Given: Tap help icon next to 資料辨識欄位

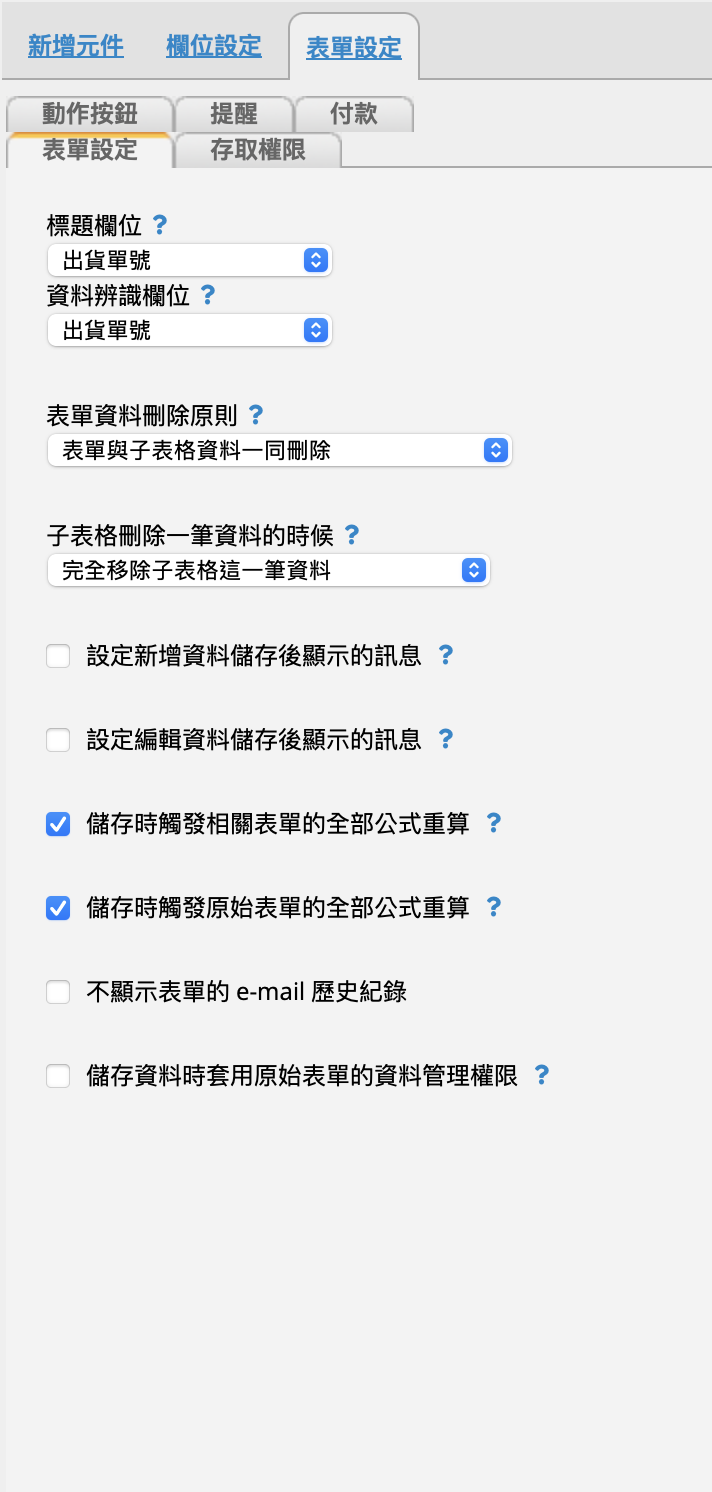Looking at the screenshot, I should coord(207,294).
